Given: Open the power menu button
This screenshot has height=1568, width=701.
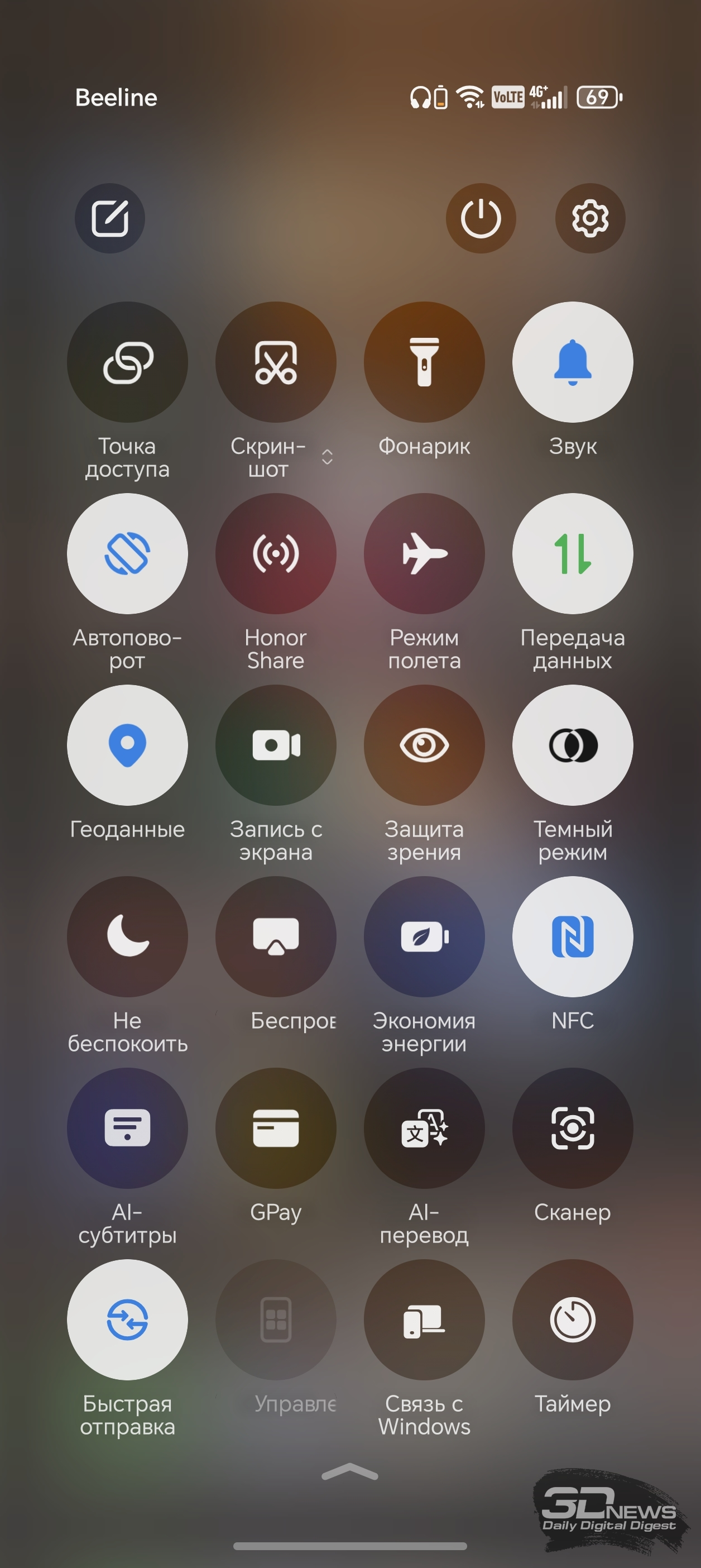Looking at the screenshot, I should click(x=481, y=218).
